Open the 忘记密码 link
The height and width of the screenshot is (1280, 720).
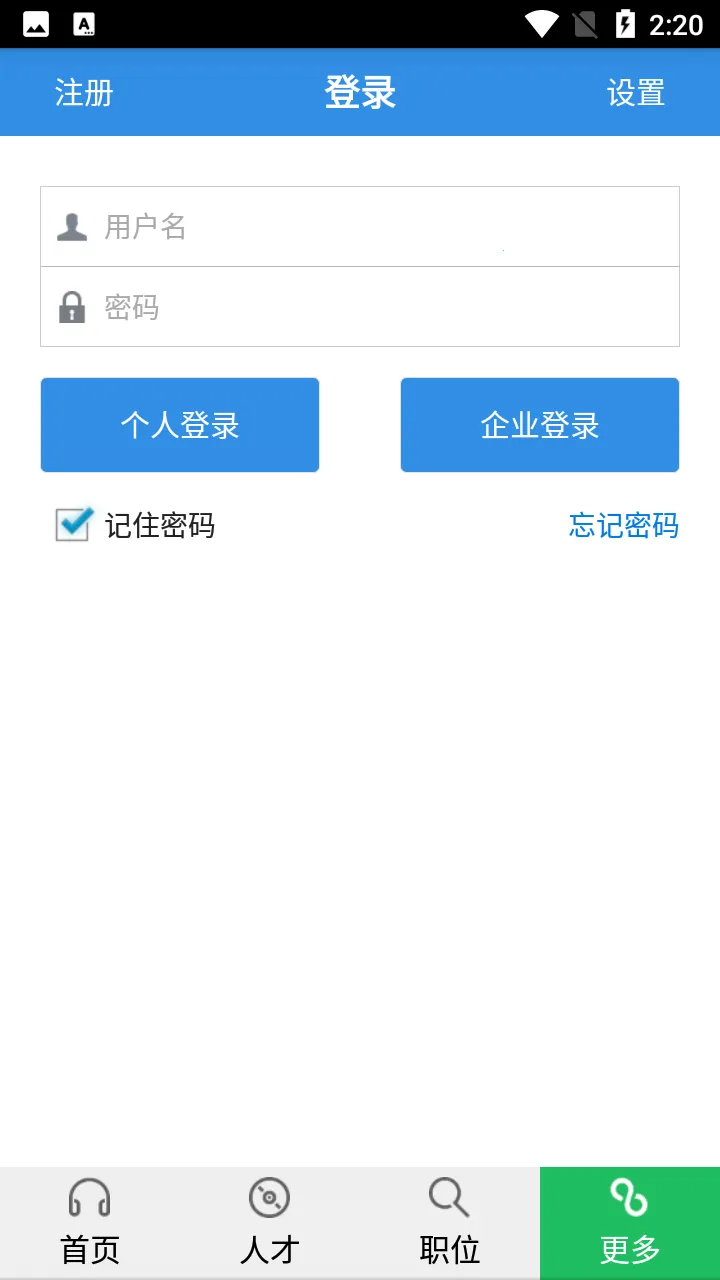point(622,525)
